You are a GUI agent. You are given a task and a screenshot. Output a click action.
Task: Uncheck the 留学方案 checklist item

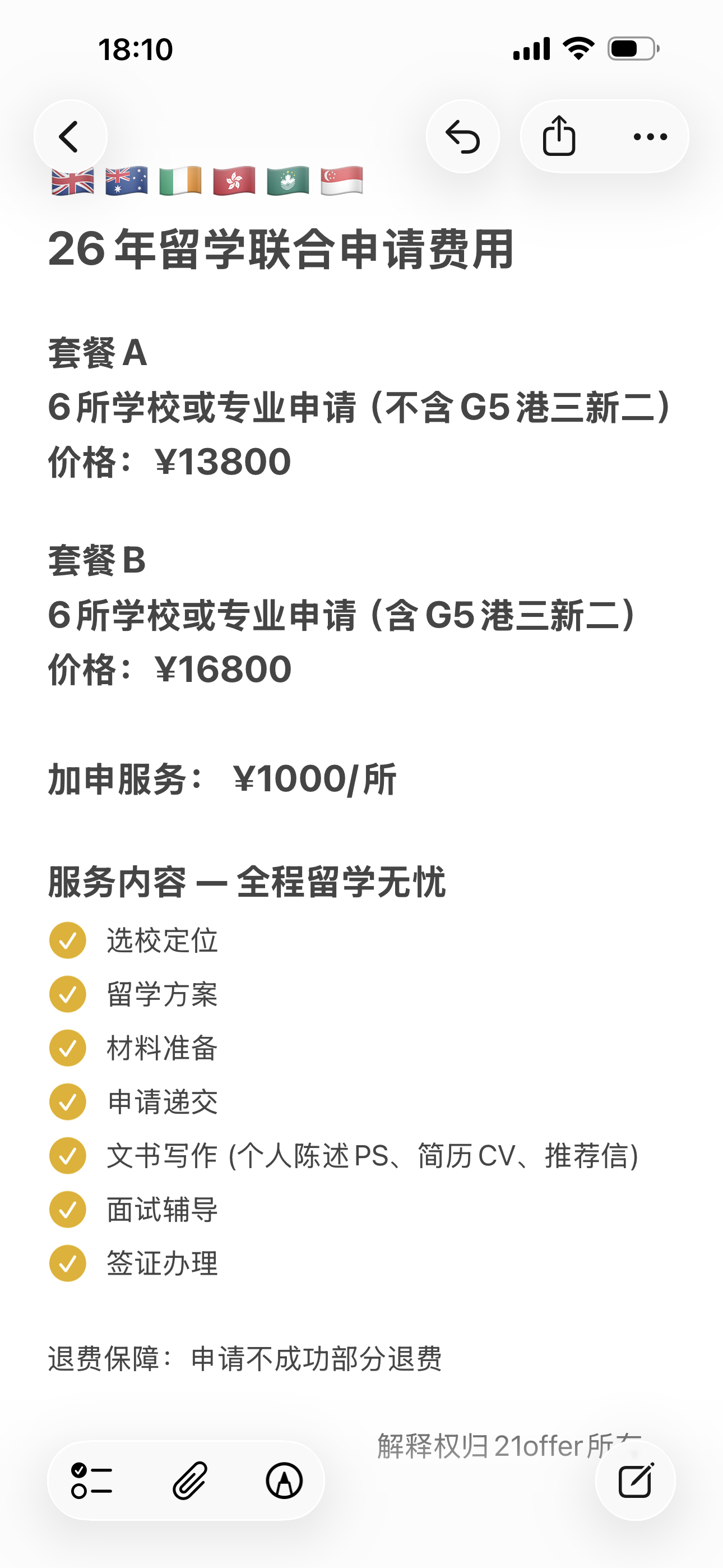click(68, 994)
